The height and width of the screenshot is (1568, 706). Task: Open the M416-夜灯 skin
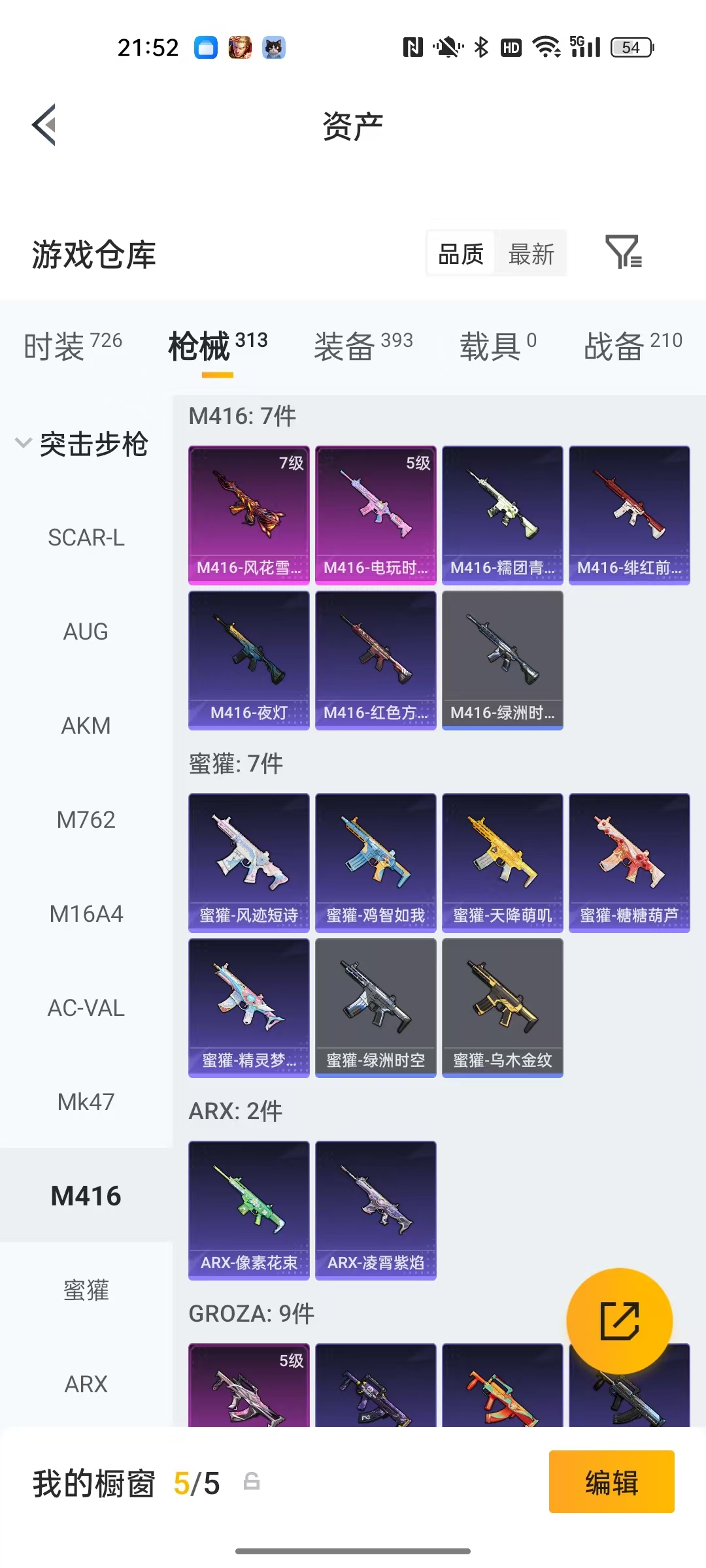point(248,661)
